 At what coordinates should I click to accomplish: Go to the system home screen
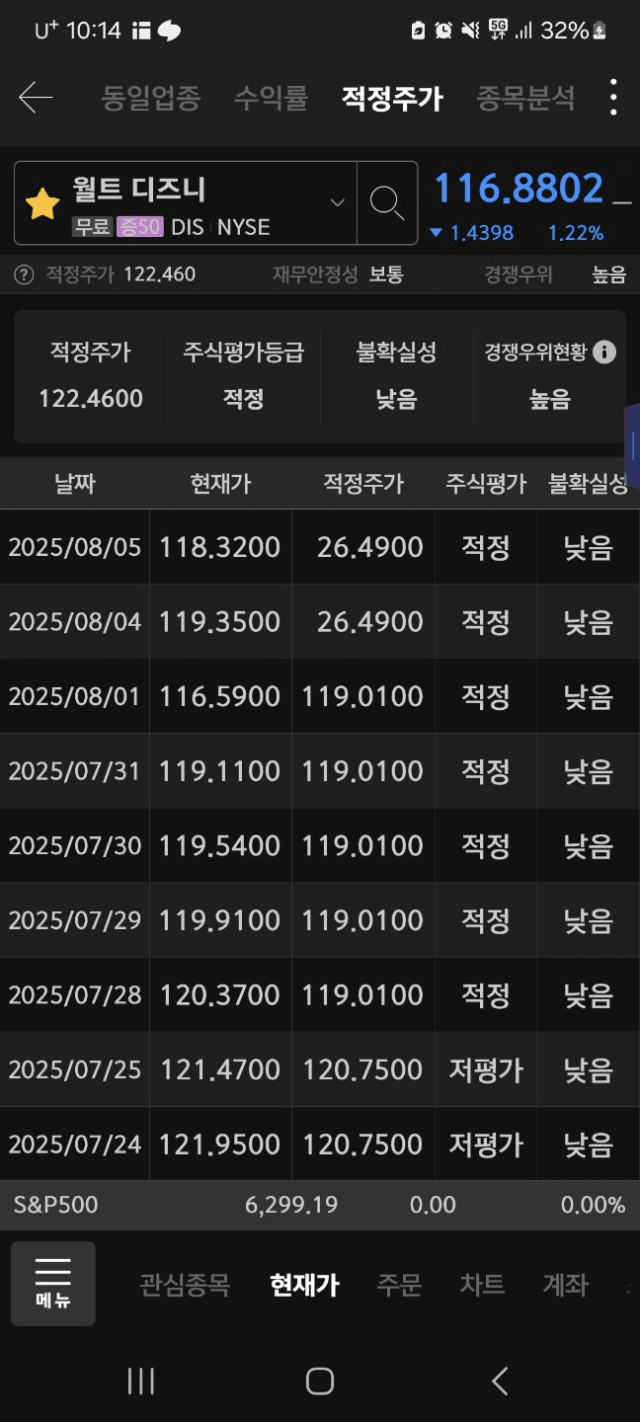(320, 1381)
